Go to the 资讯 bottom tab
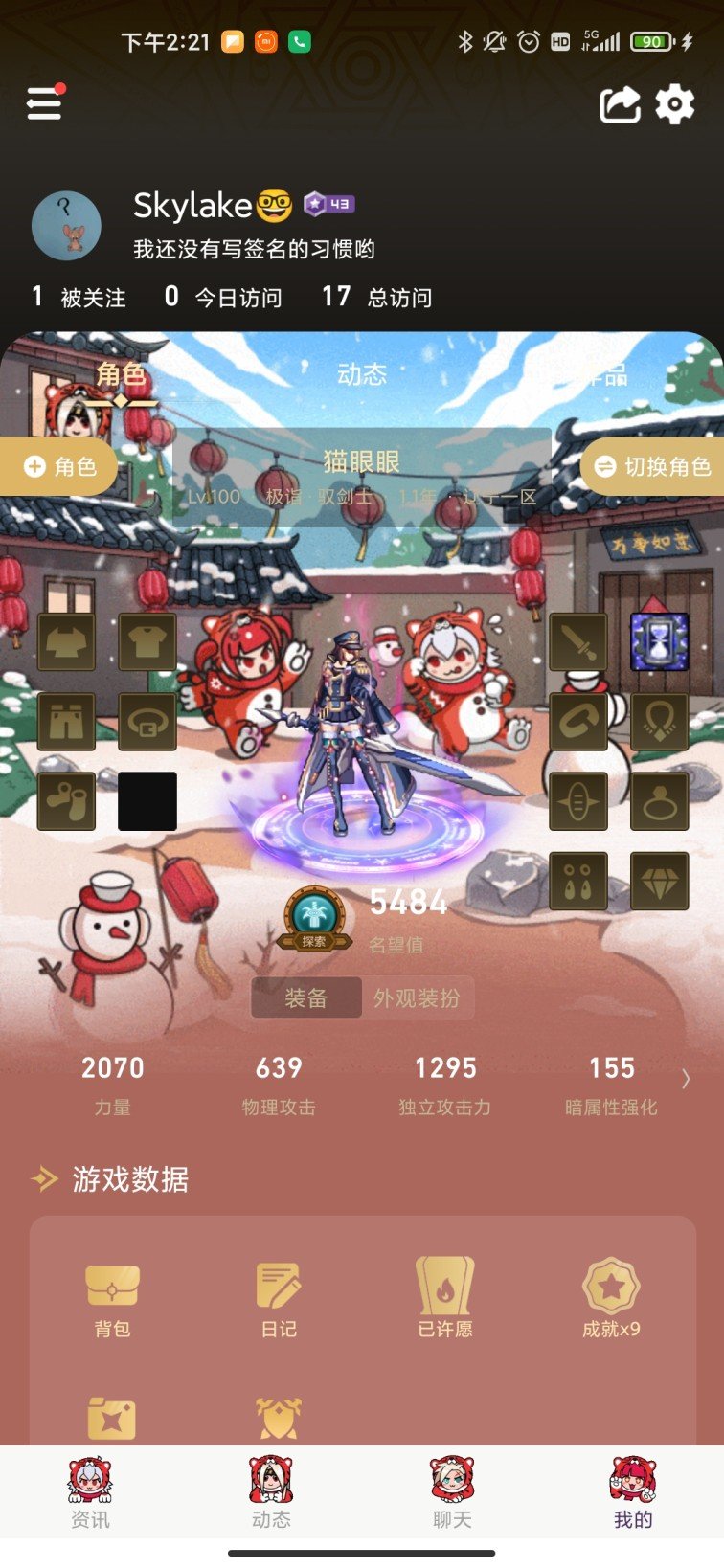 (x=90, y=1493)
